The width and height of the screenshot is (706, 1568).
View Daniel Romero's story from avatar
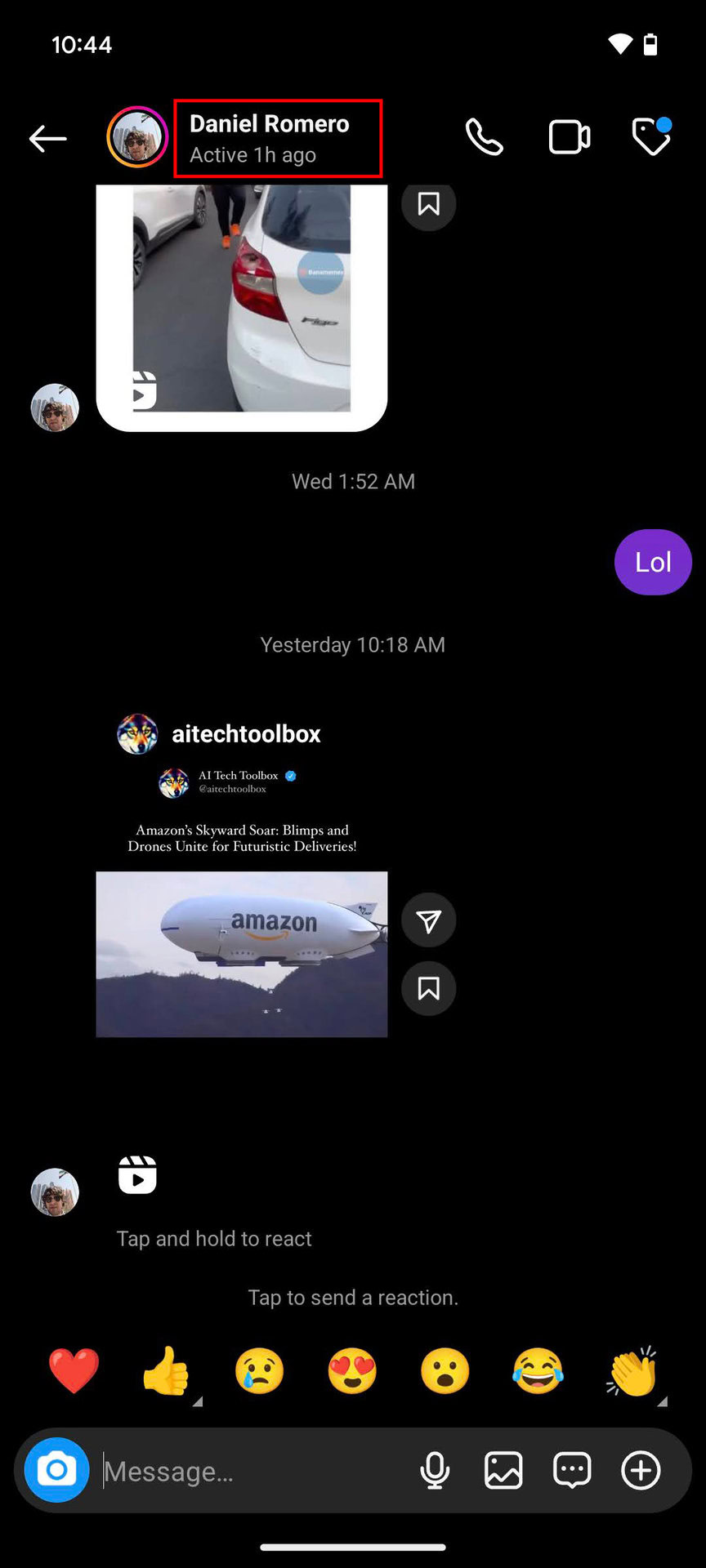click(137, 137)
